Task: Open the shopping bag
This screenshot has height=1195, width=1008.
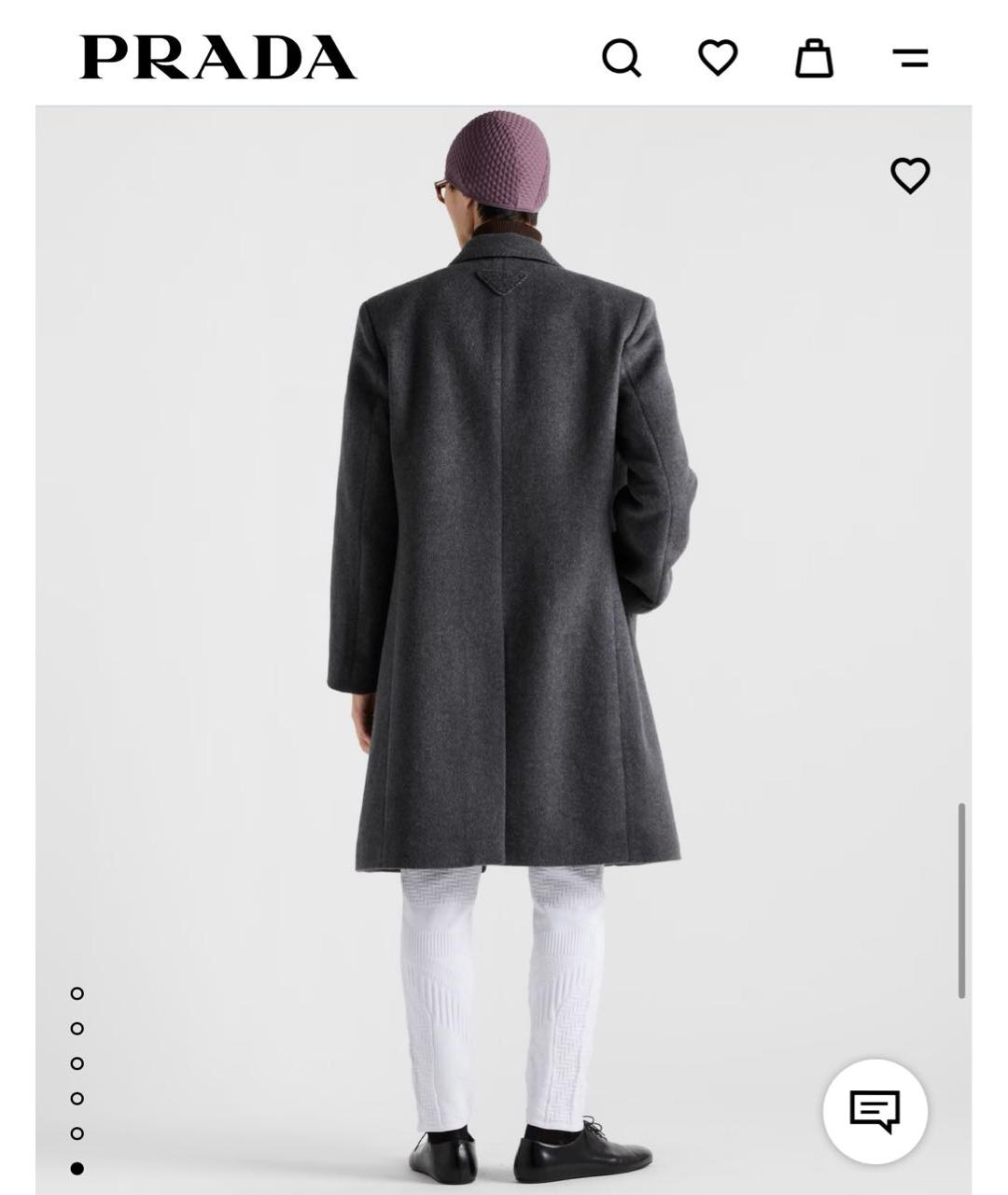Action: click(814, 58)
